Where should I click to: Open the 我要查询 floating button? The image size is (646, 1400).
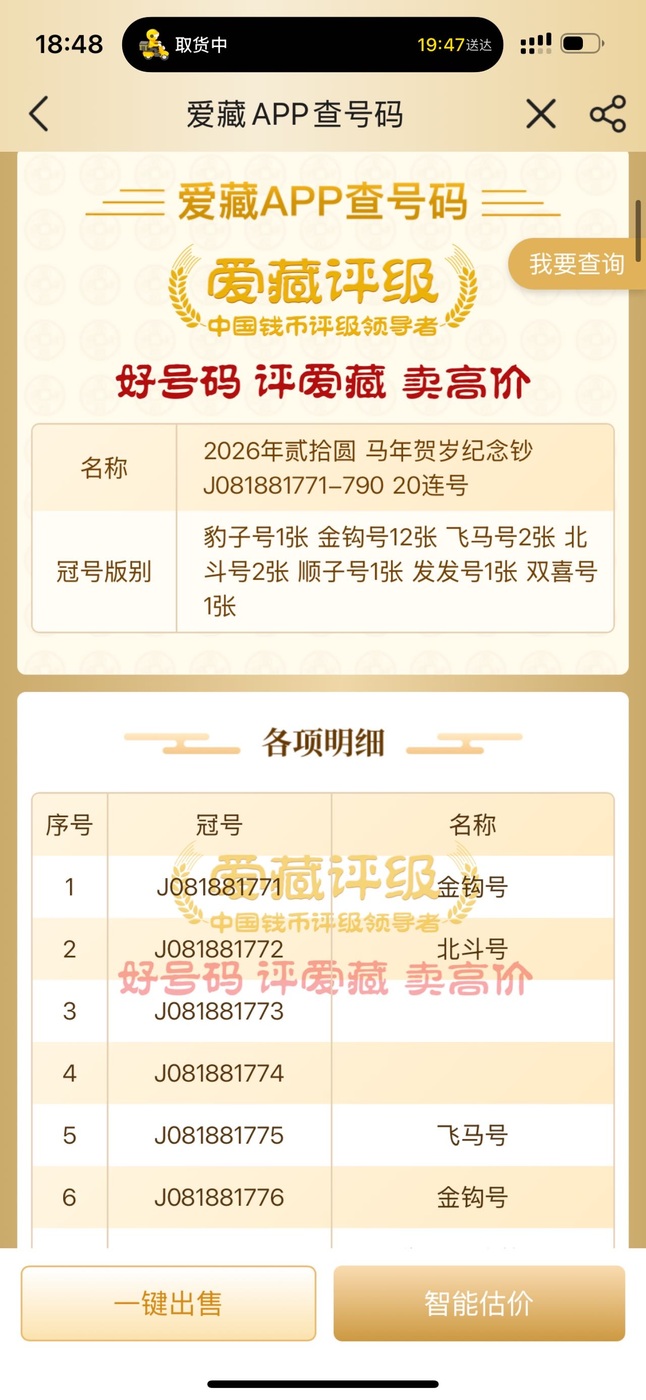(577, 264)
